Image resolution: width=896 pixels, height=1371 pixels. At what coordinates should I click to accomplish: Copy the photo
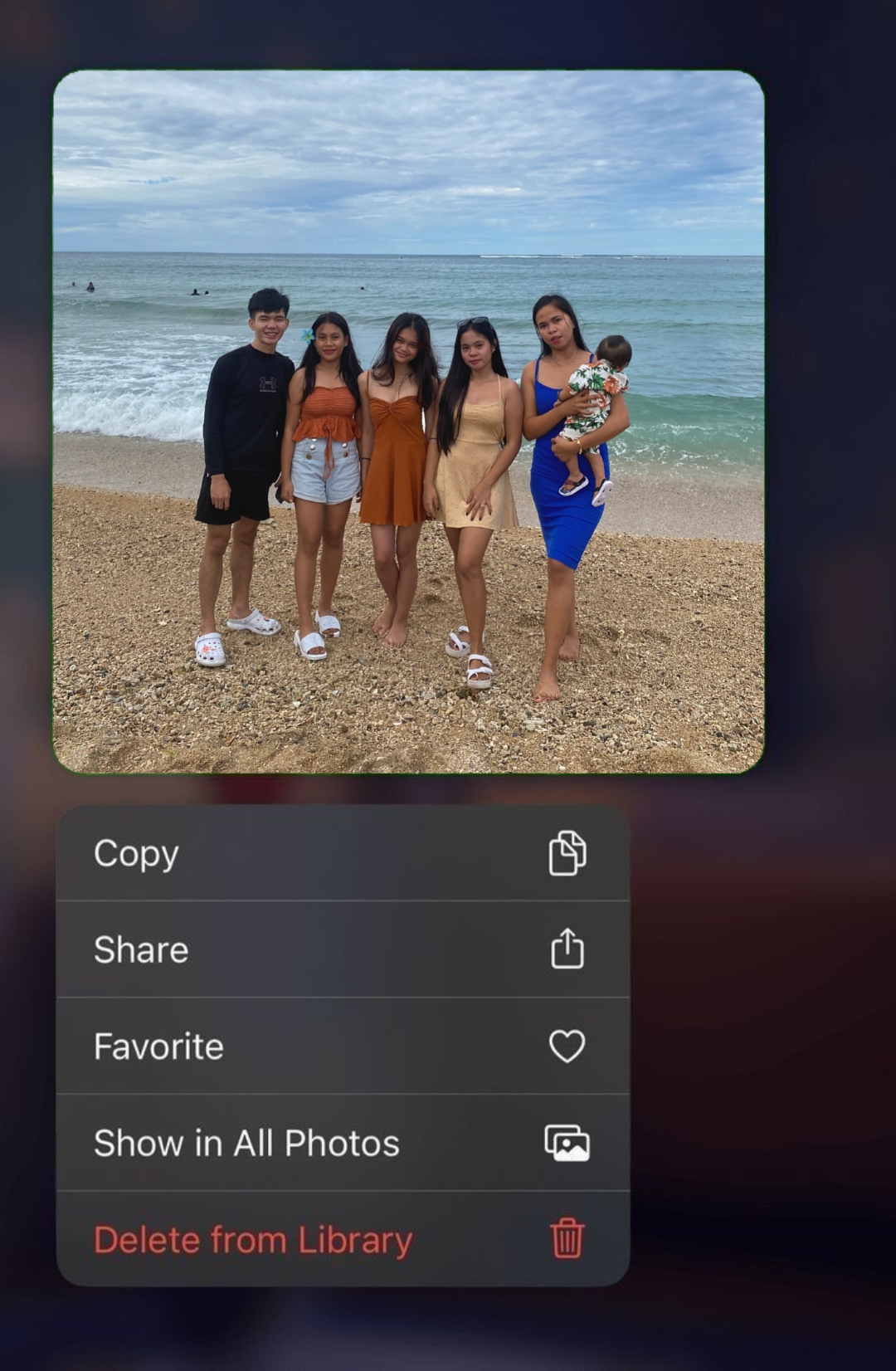[x=342, y=853]
